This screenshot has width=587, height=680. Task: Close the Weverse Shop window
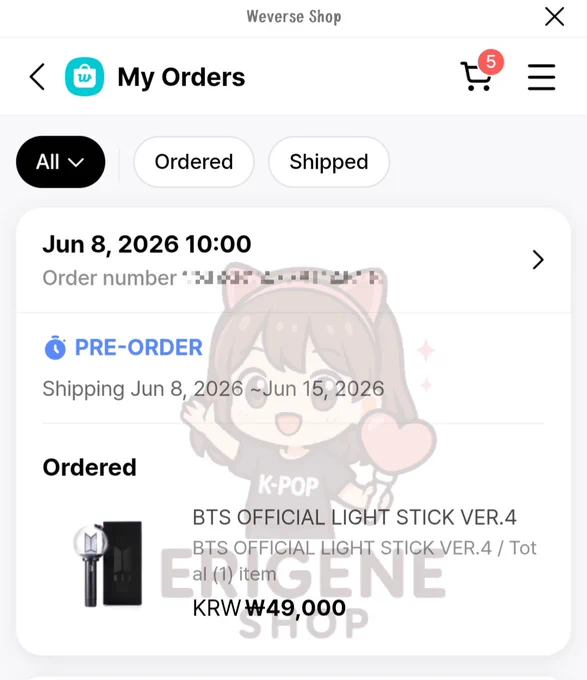(554, 17)
